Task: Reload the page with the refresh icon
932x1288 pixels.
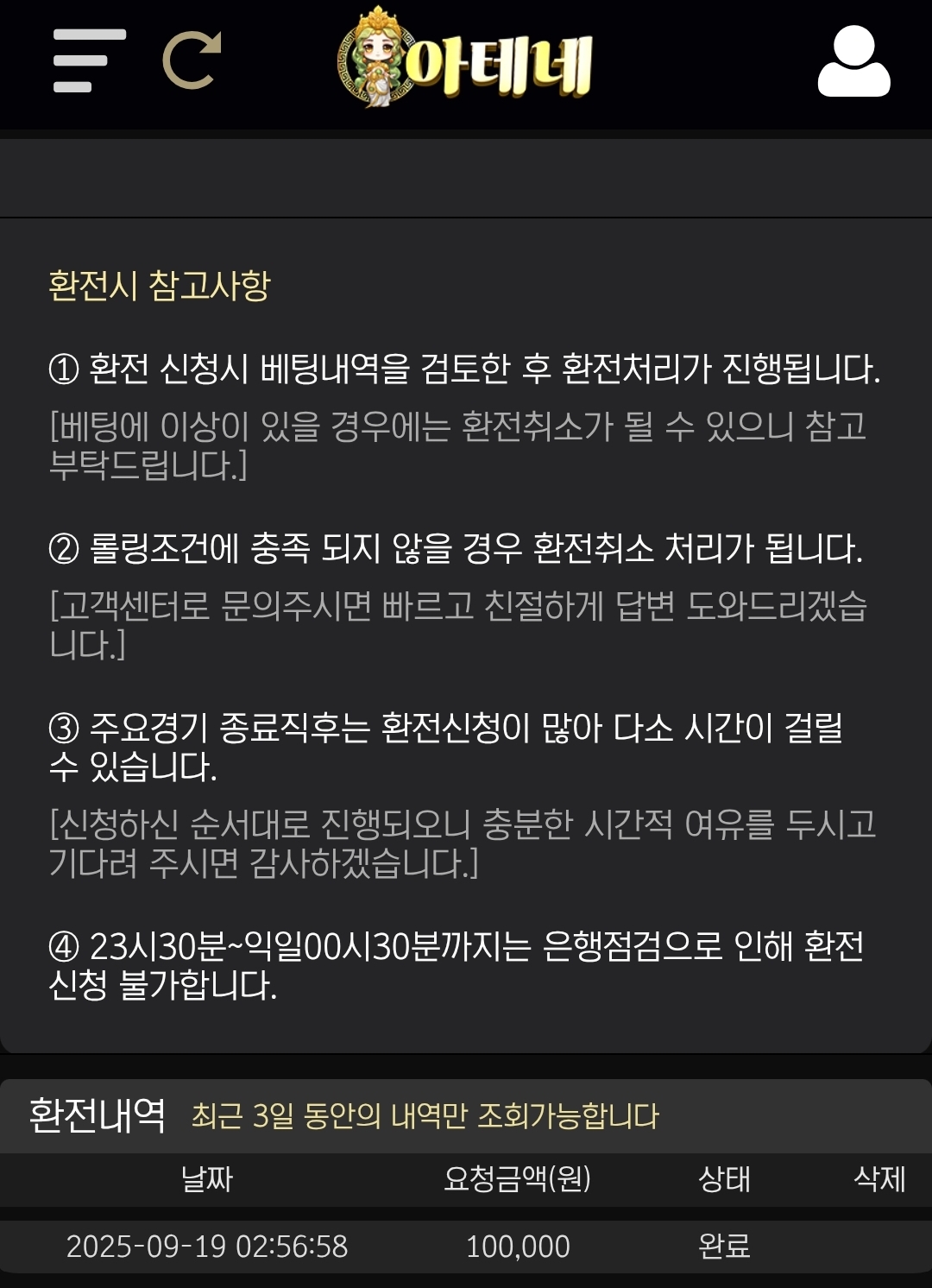Action: (x=192, y=60)
